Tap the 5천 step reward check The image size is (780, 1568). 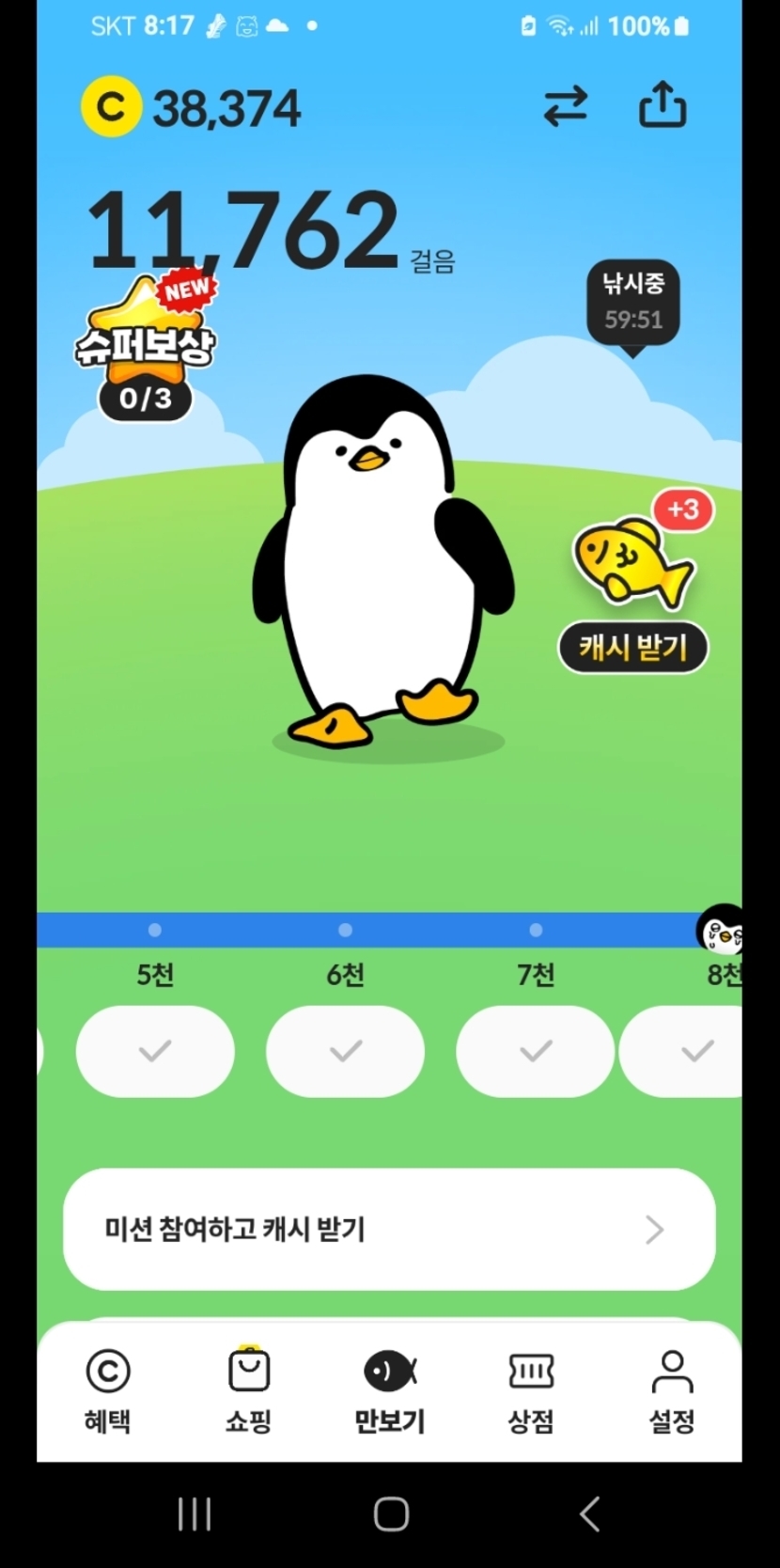click(155, 1051)
